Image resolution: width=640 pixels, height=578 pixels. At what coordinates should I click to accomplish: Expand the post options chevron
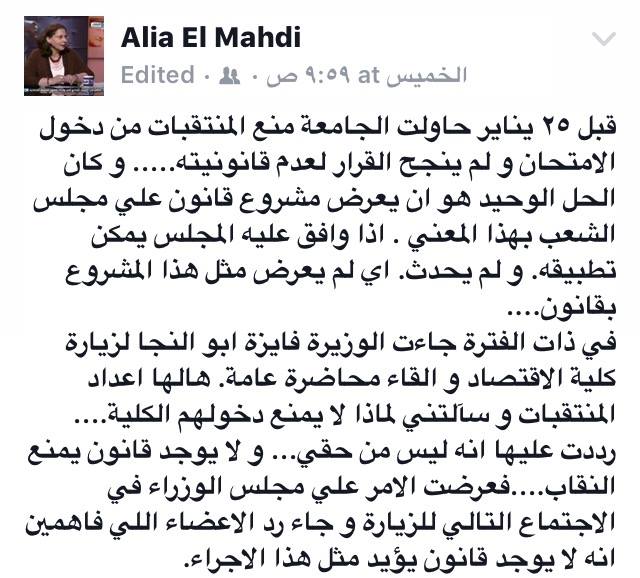(x=604, y=40)
